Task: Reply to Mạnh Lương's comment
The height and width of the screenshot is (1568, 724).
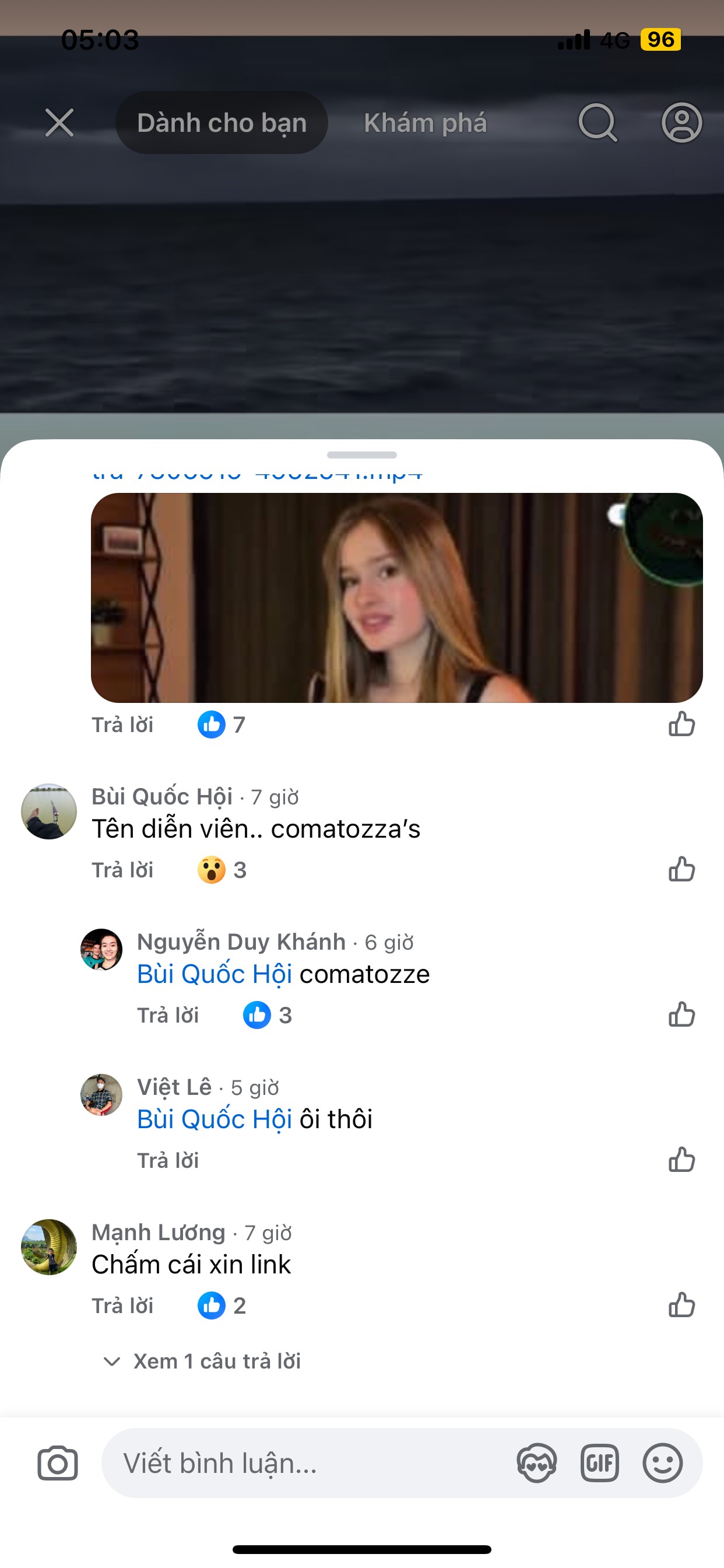Action: point(122,1305)
